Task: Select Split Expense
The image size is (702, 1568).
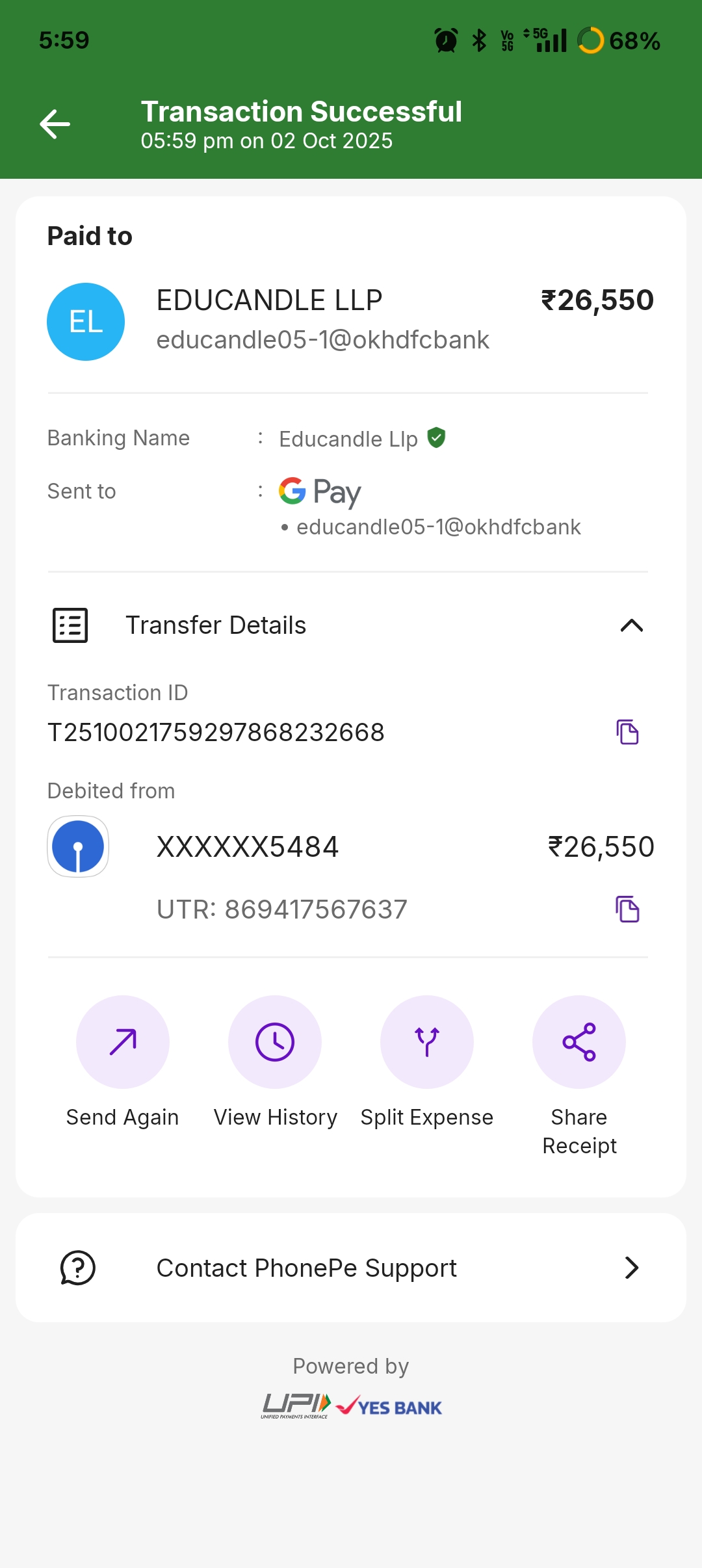Action: tap(426, 1042)
